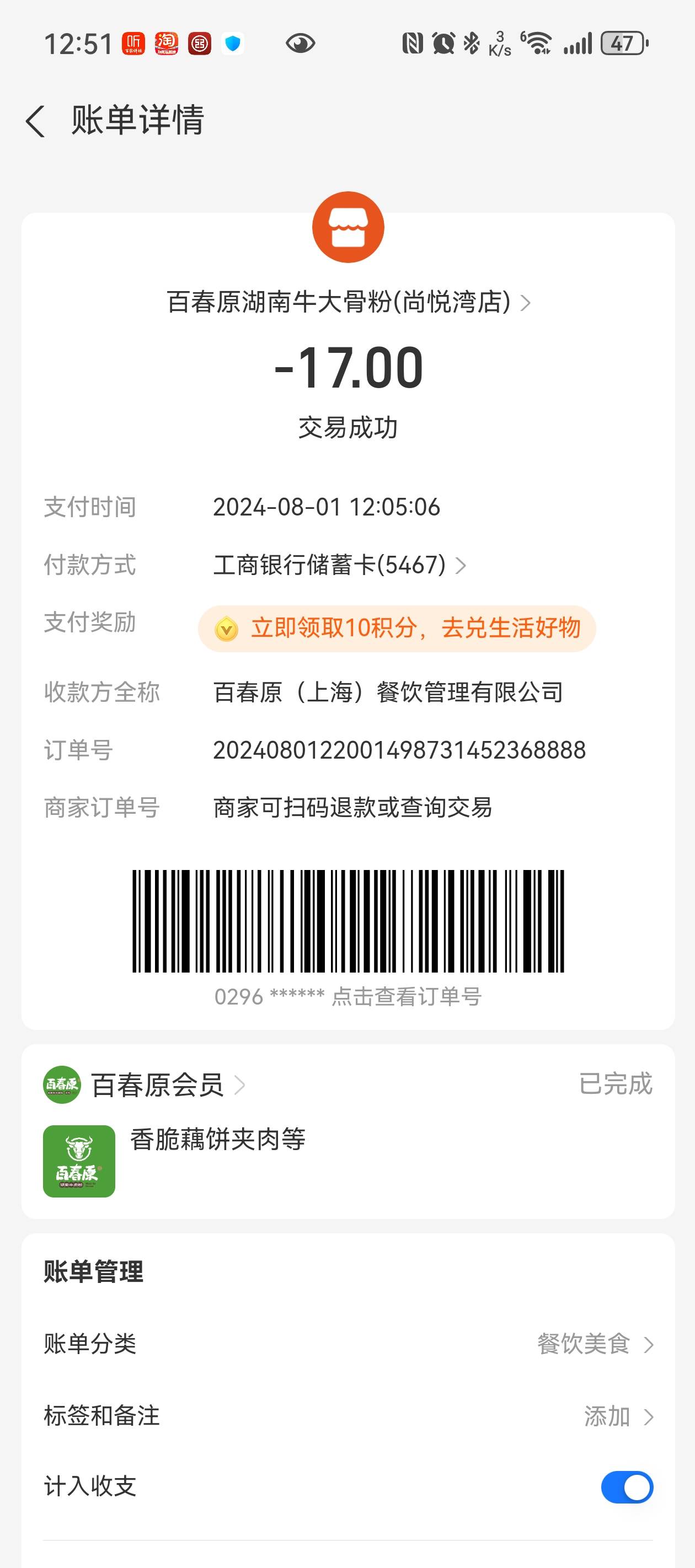Turn off the 计入收支 switch
The width and height of the screenshot is (695, 1568).
click(x=627, y=1487)
